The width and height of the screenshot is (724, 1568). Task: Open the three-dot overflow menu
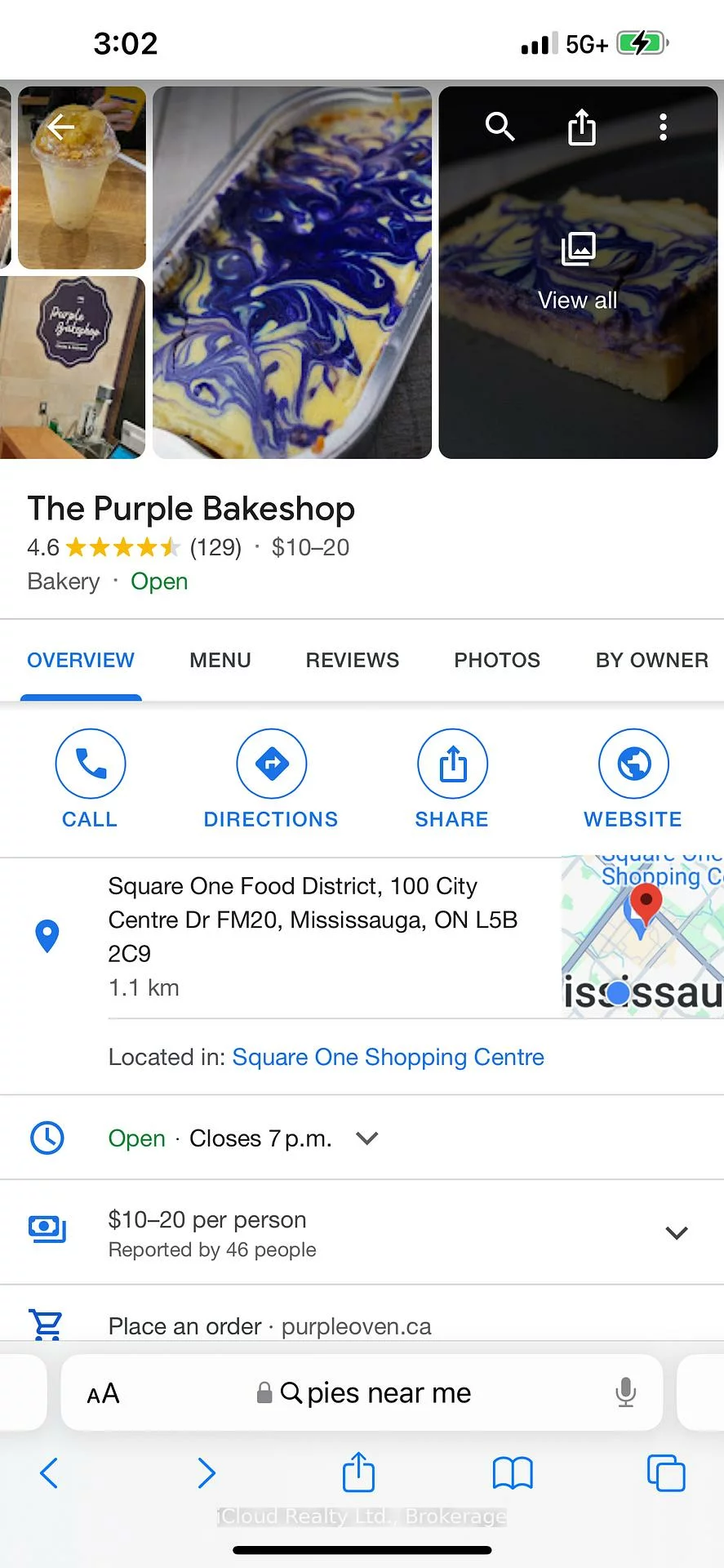[663, 127]
